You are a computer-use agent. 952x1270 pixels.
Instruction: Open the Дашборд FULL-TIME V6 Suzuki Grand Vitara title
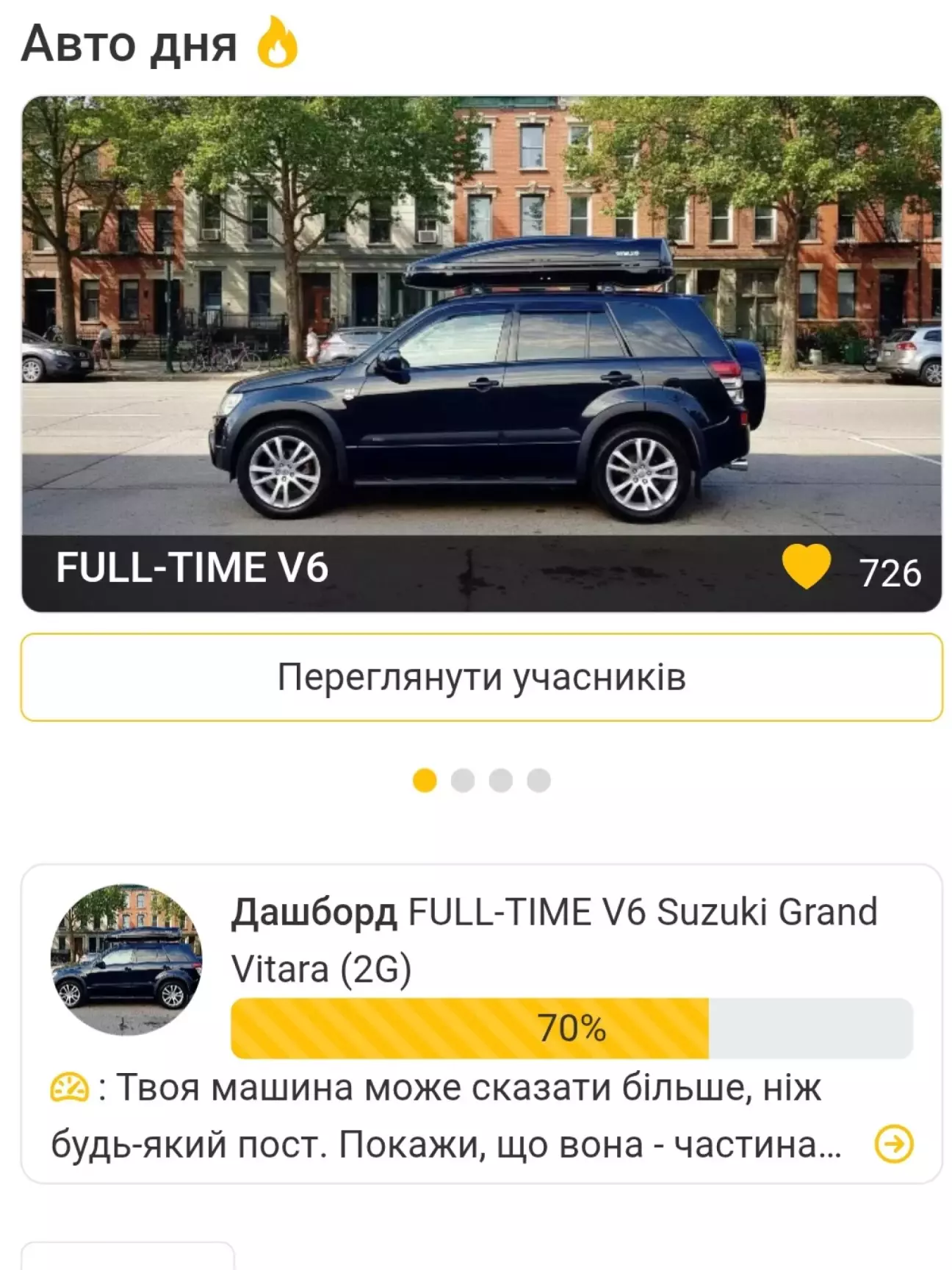(x=554, y=939)
